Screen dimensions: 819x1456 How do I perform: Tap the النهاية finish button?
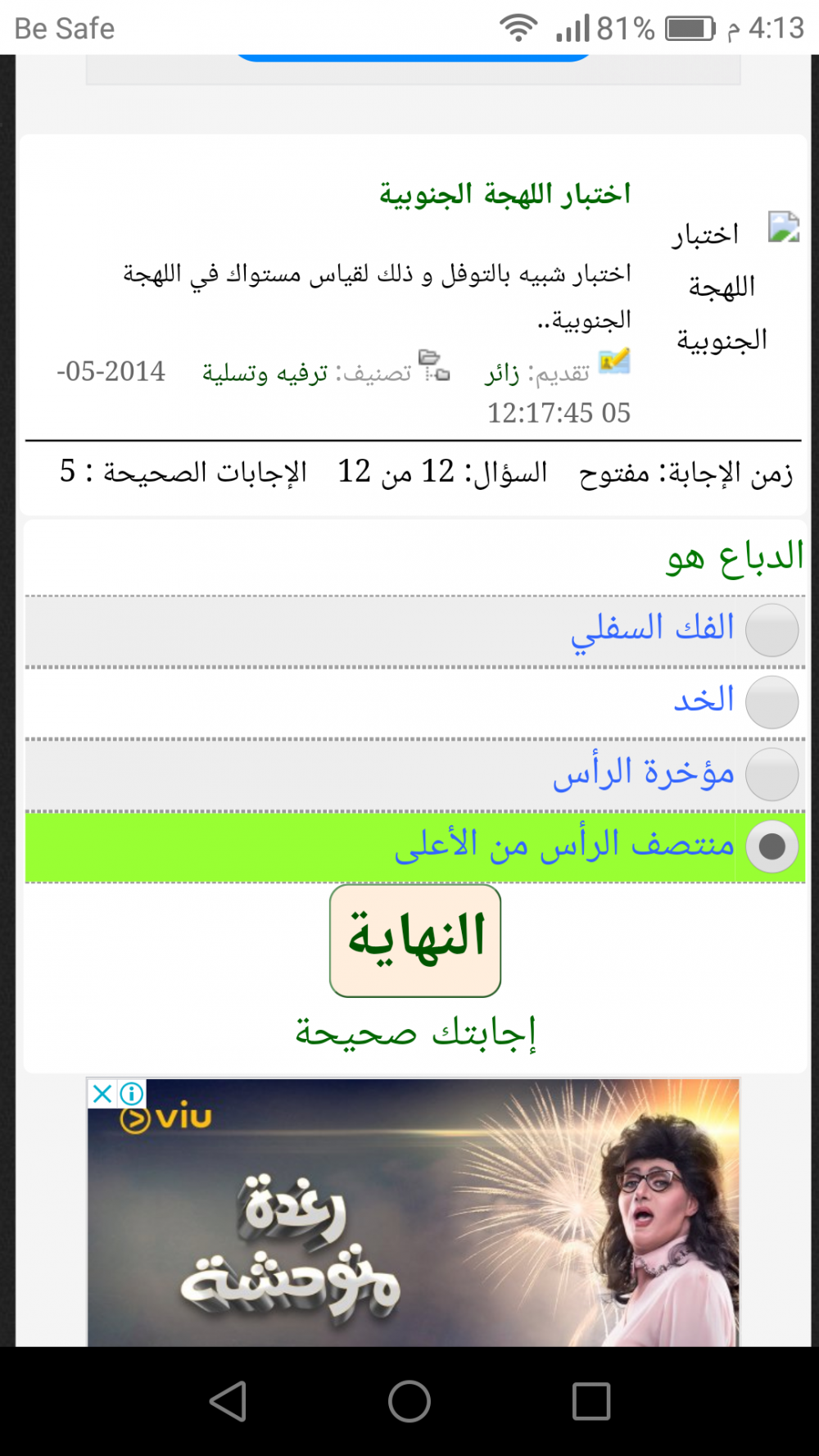415,940
